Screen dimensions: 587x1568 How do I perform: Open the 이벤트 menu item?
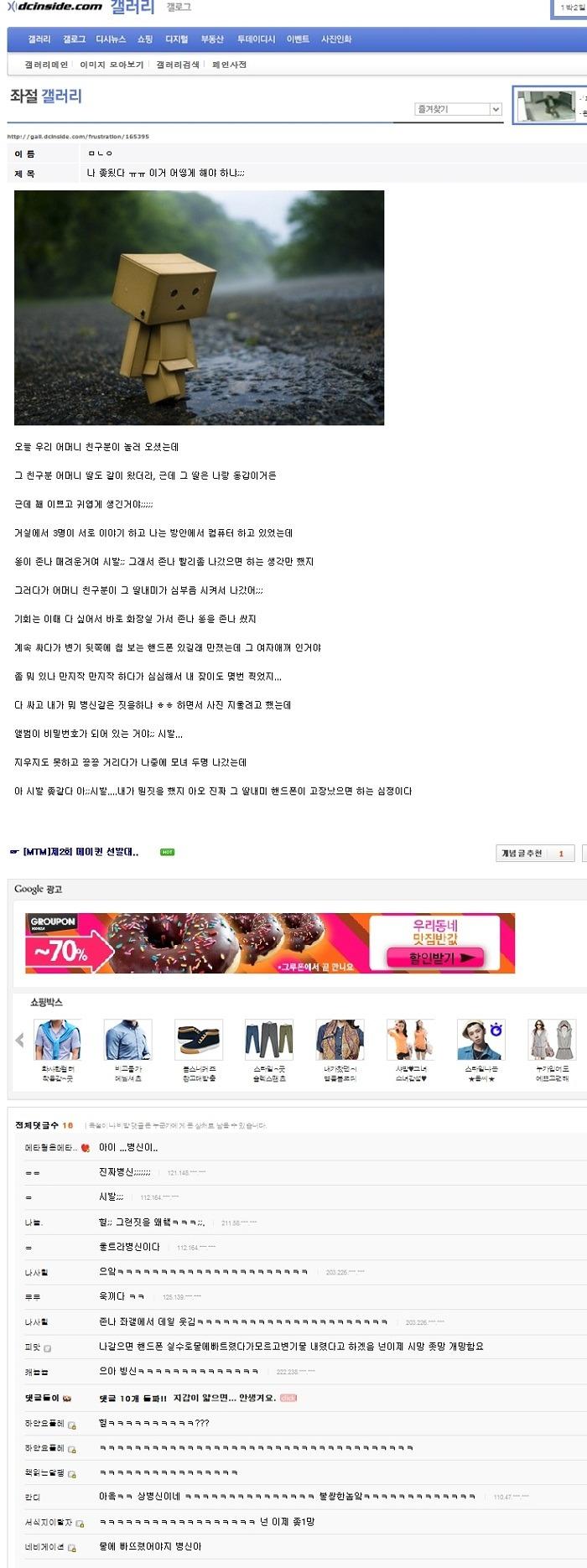298,39
